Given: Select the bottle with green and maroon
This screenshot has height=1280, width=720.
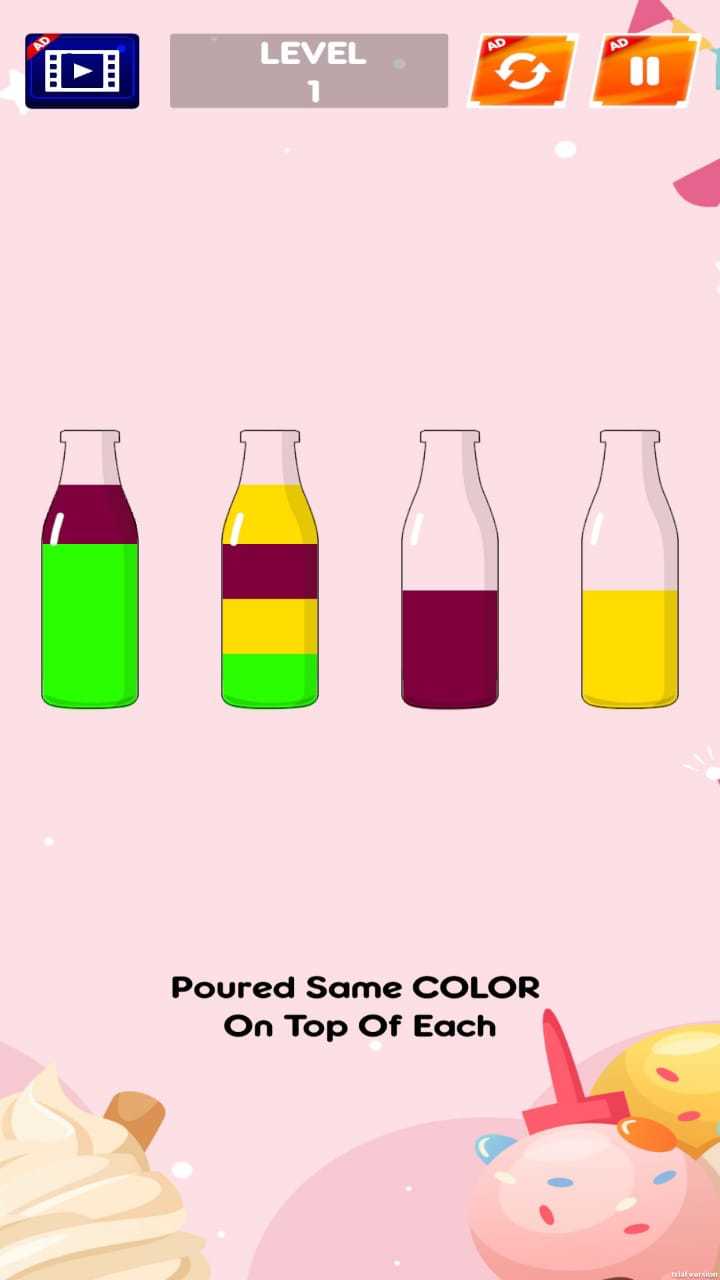Looking at the screenshot, I should pos(90,580).
